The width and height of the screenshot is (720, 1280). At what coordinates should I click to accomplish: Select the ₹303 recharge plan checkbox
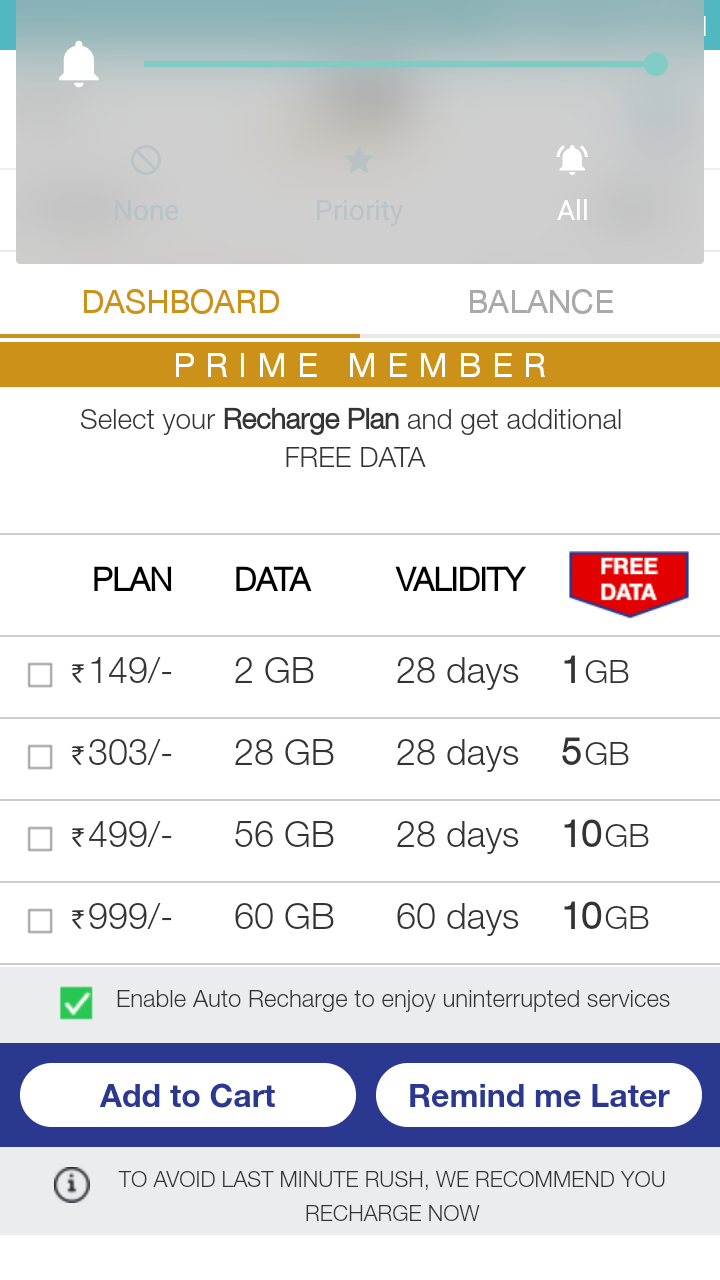pyautogui.click(x=40, y=757)
